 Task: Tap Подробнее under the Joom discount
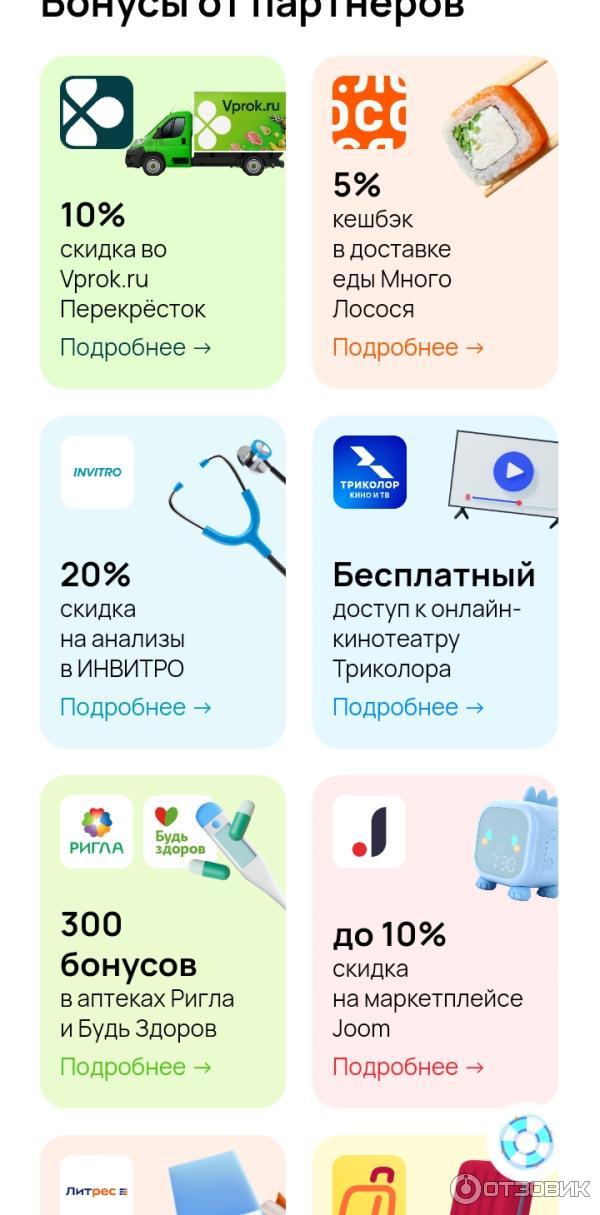tap(407, 1067)
